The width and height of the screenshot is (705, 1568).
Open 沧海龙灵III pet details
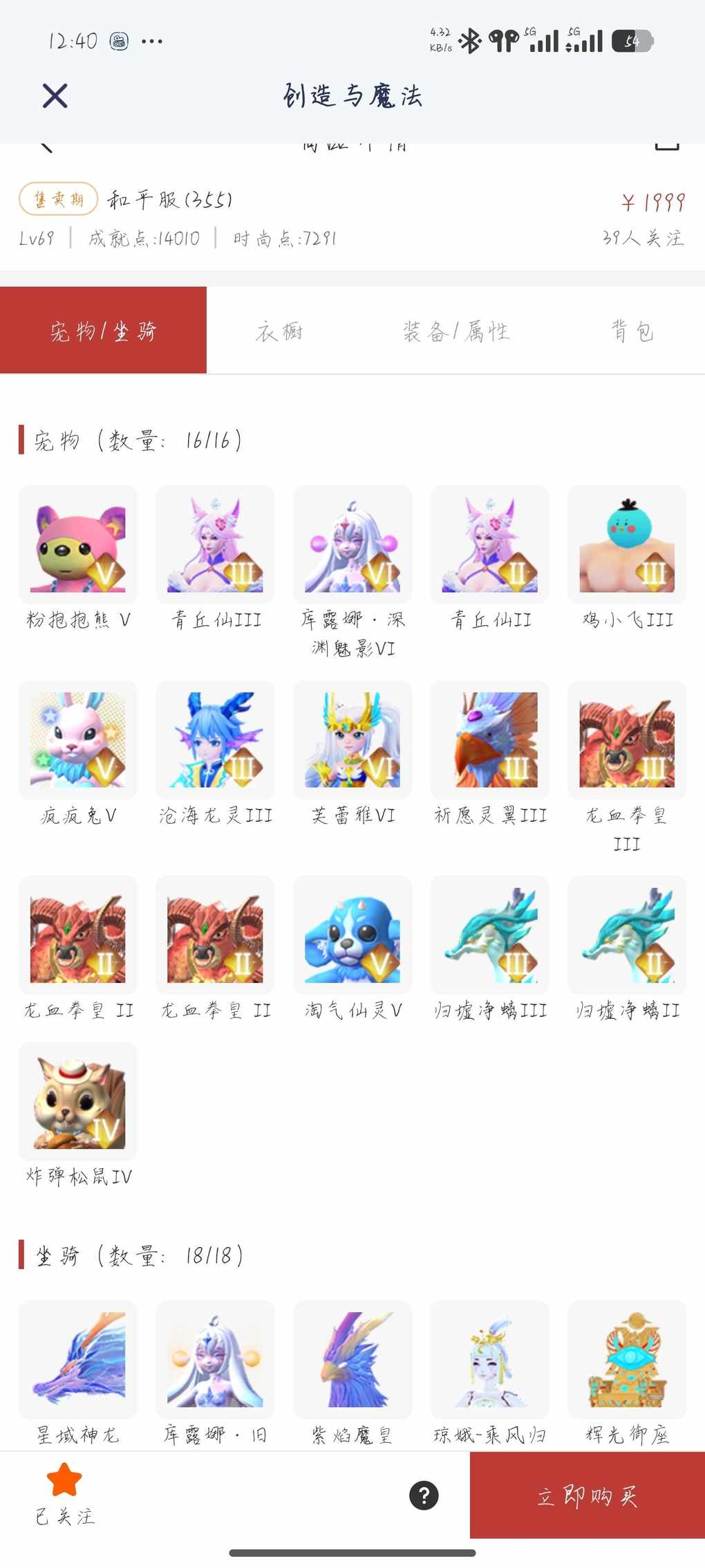click(x=215, y=740)
